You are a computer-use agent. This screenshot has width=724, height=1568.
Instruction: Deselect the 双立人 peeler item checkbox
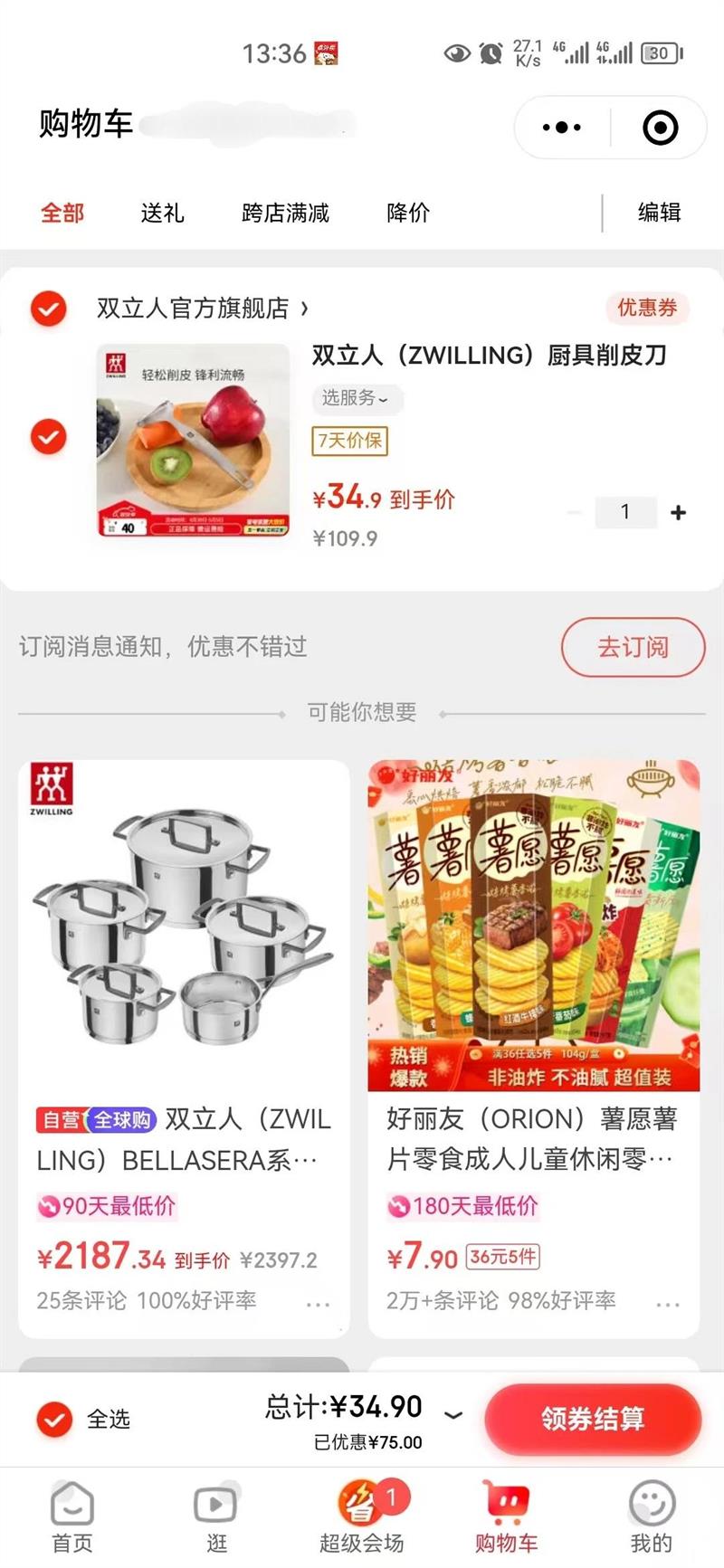[x=49, y=437]
